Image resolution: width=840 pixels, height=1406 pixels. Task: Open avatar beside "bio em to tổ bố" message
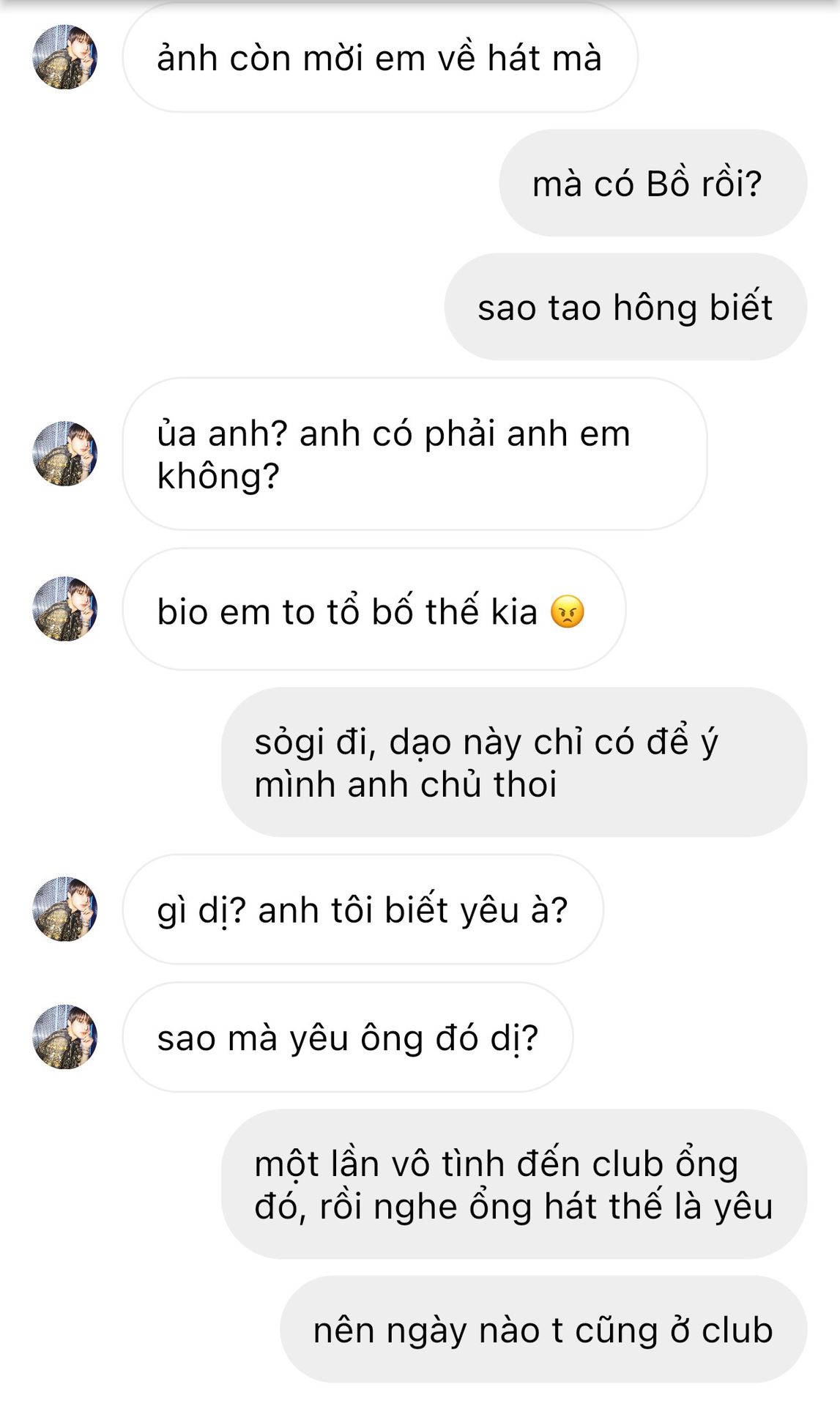[65, 609]
